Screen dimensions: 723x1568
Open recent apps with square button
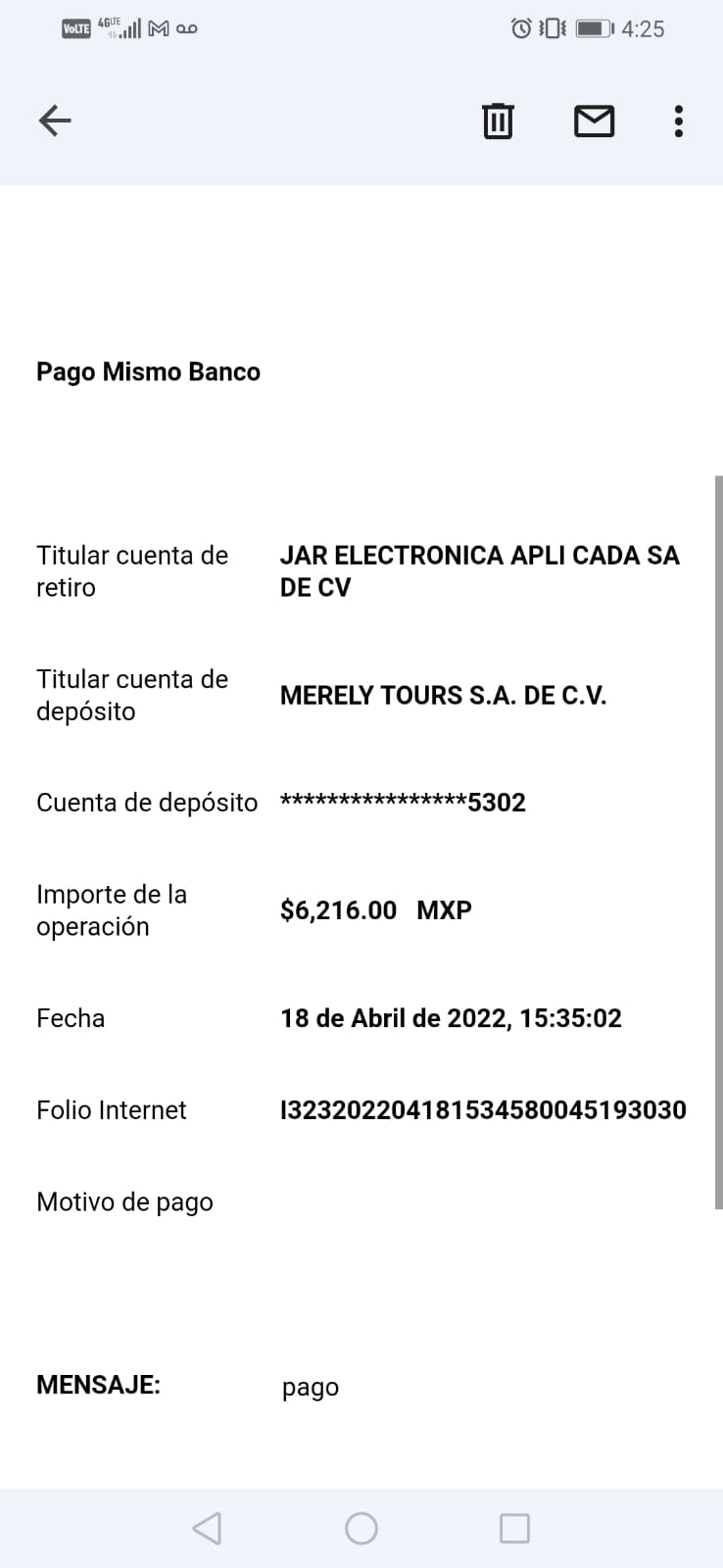(x=514, y=1528)
